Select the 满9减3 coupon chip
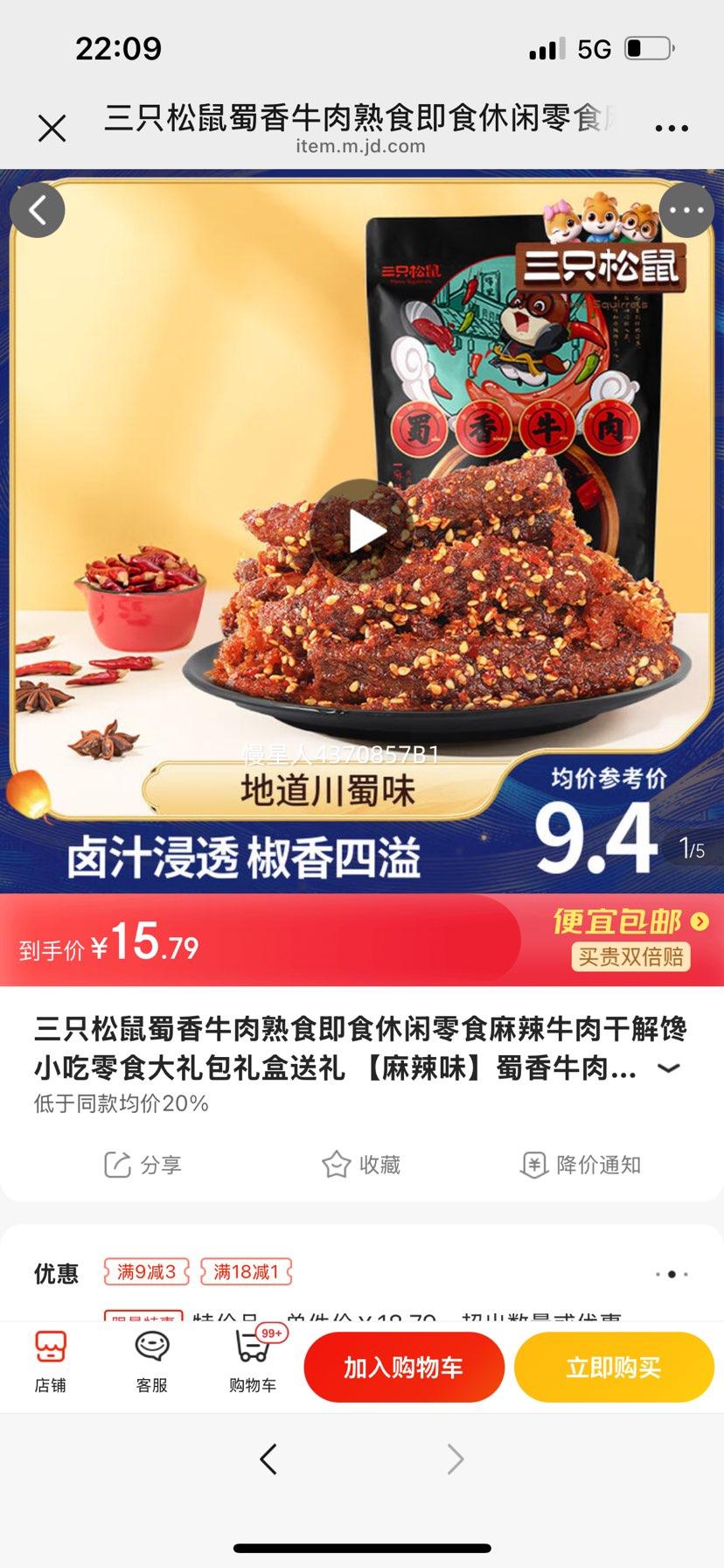 [146, 1271]
